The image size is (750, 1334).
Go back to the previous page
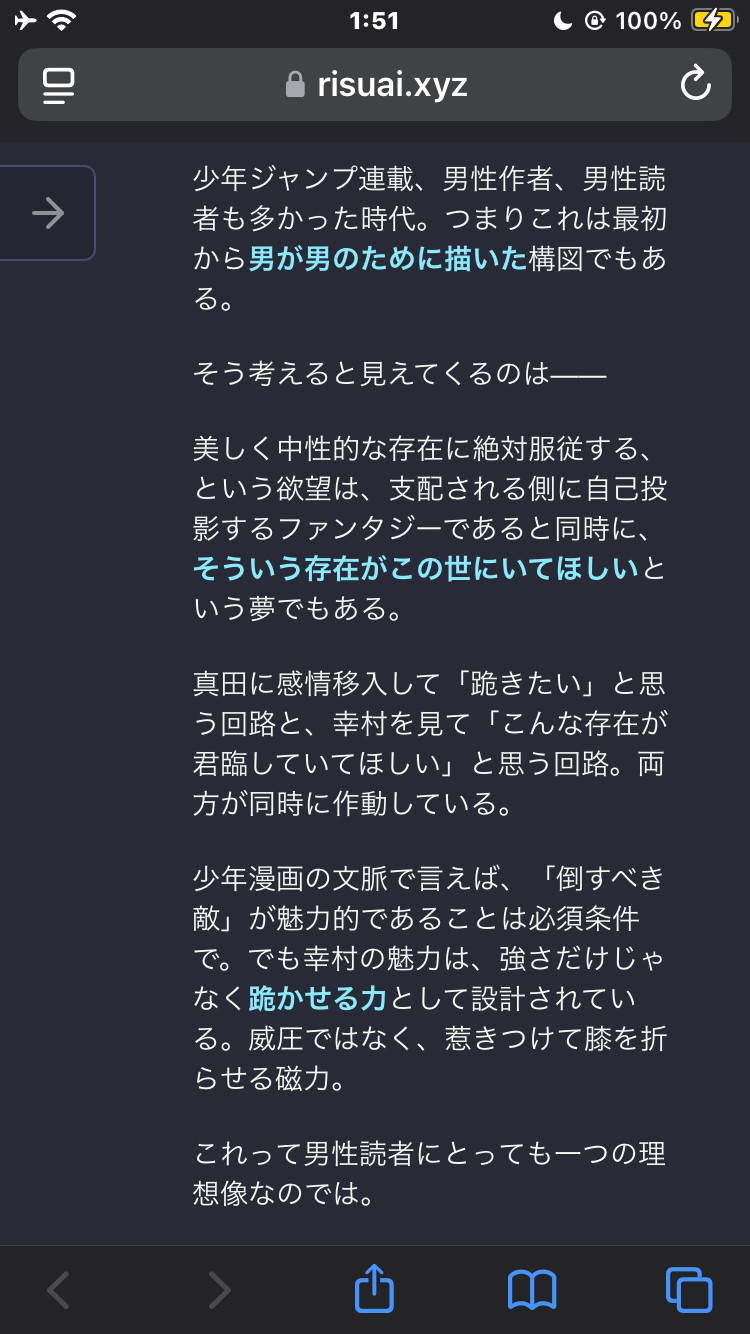59,1289
